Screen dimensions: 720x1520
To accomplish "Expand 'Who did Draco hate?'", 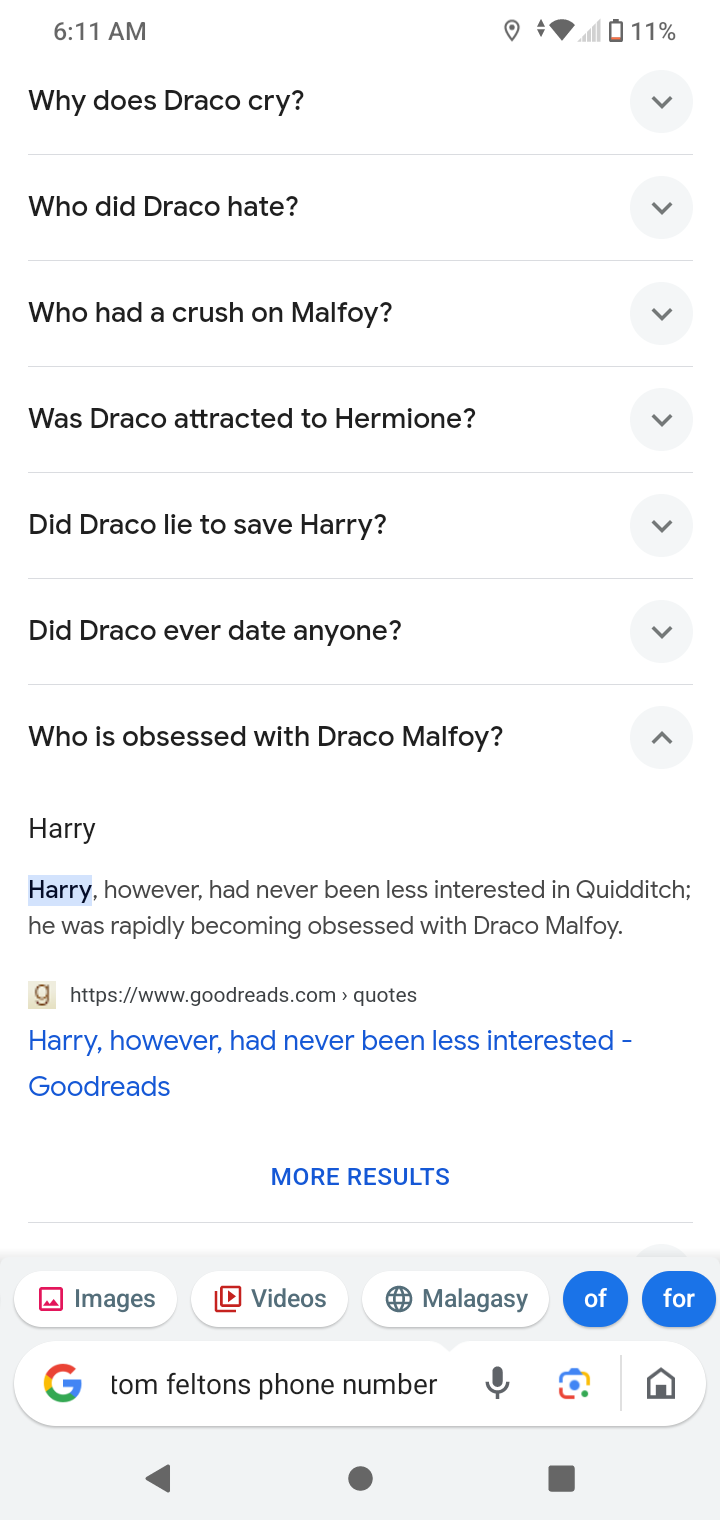I will 360,208.
